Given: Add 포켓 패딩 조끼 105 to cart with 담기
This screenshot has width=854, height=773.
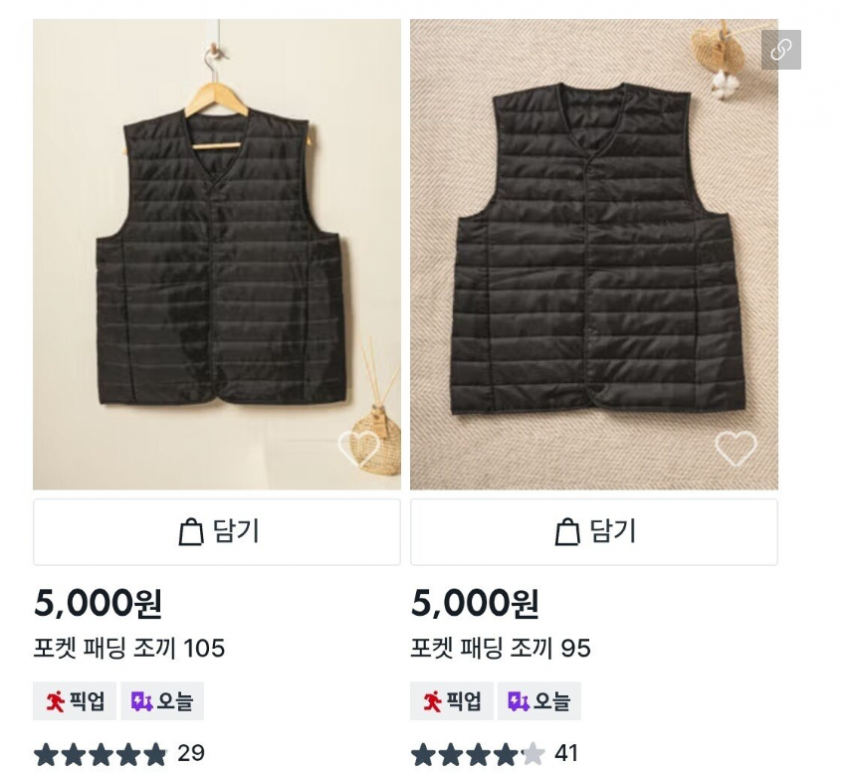Looking at the screenshot, I should 216,532.
